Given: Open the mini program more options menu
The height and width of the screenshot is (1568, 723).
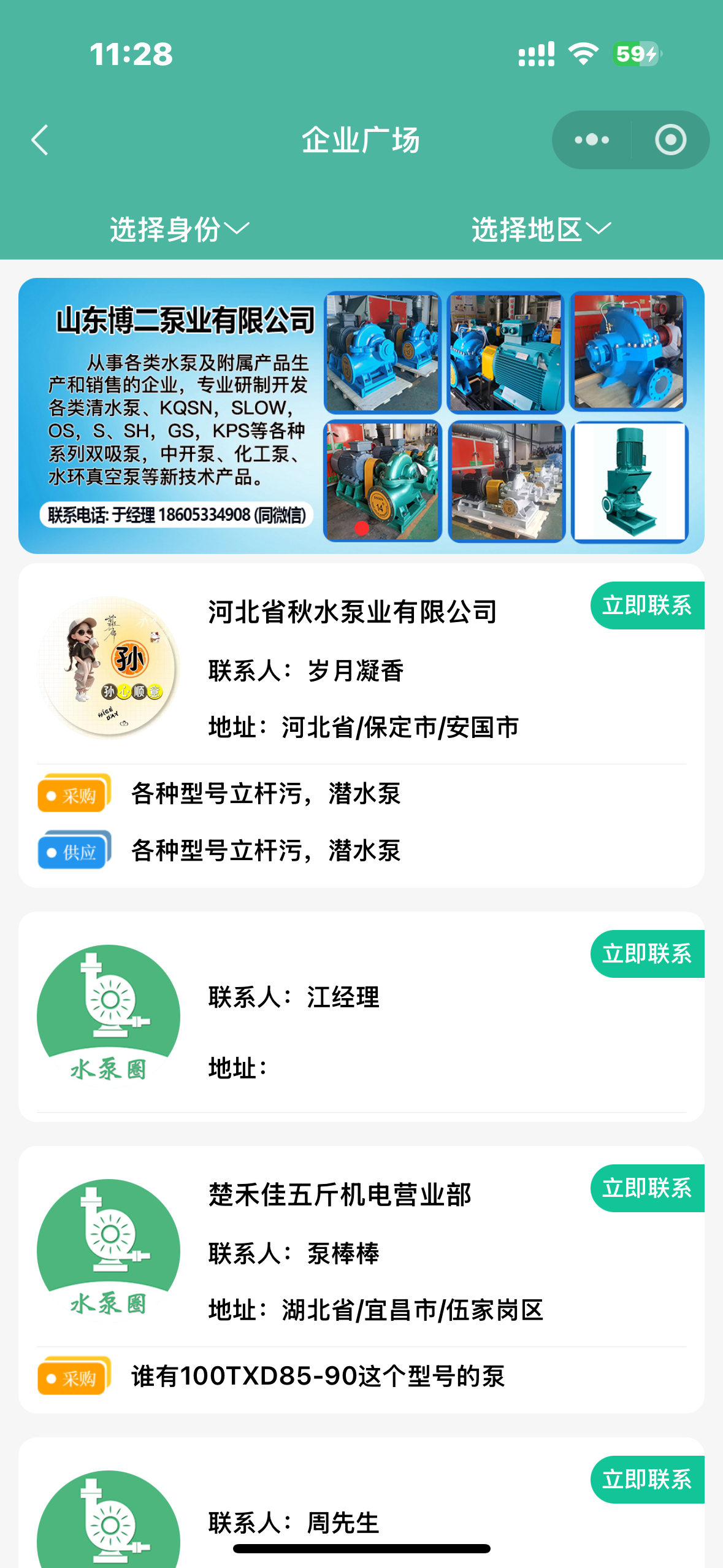Looking at the screenshot, I should [592, 140].
